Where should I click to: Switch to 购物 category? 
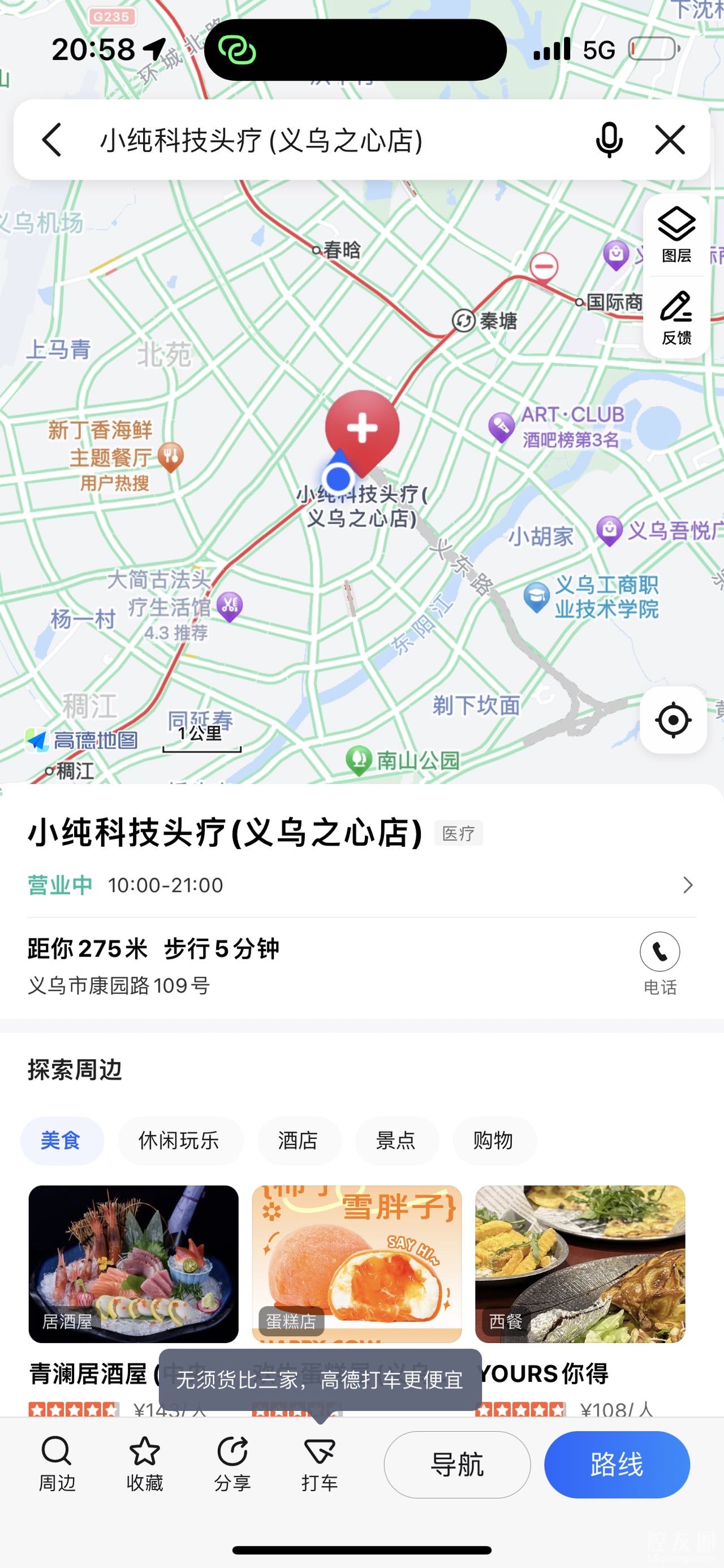(493, 1140)
